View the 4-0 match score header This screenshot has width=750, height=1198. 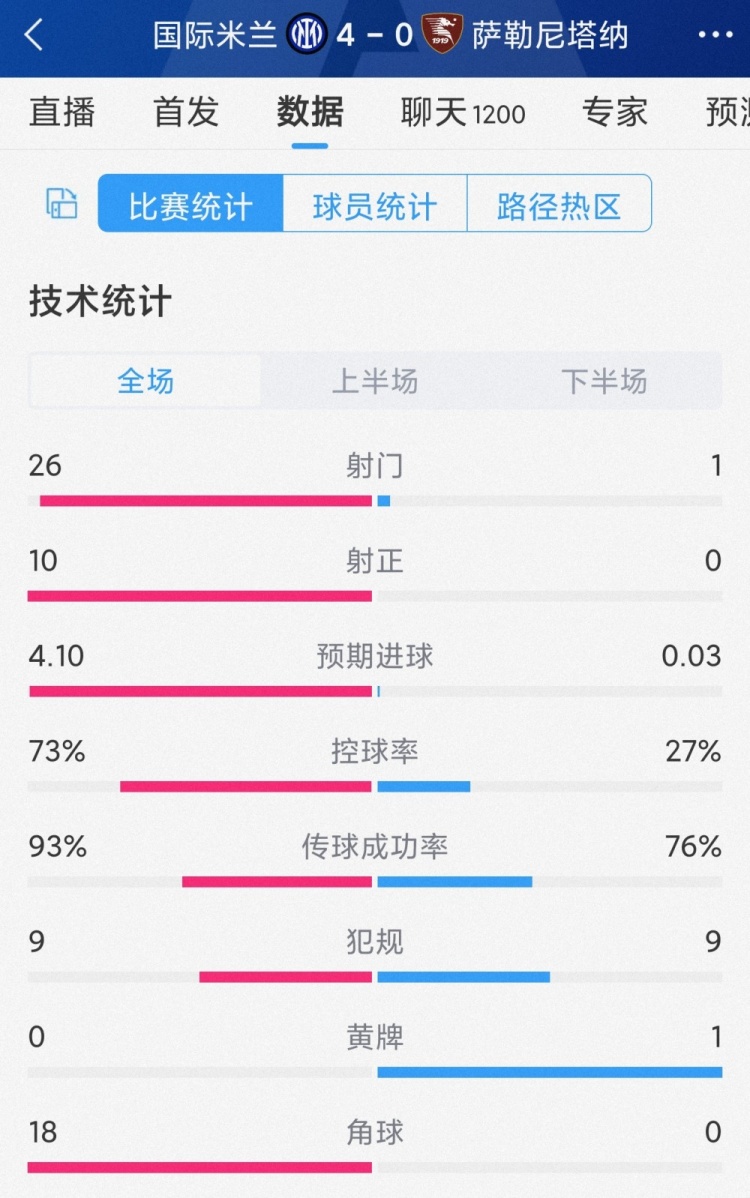(373, 34)
